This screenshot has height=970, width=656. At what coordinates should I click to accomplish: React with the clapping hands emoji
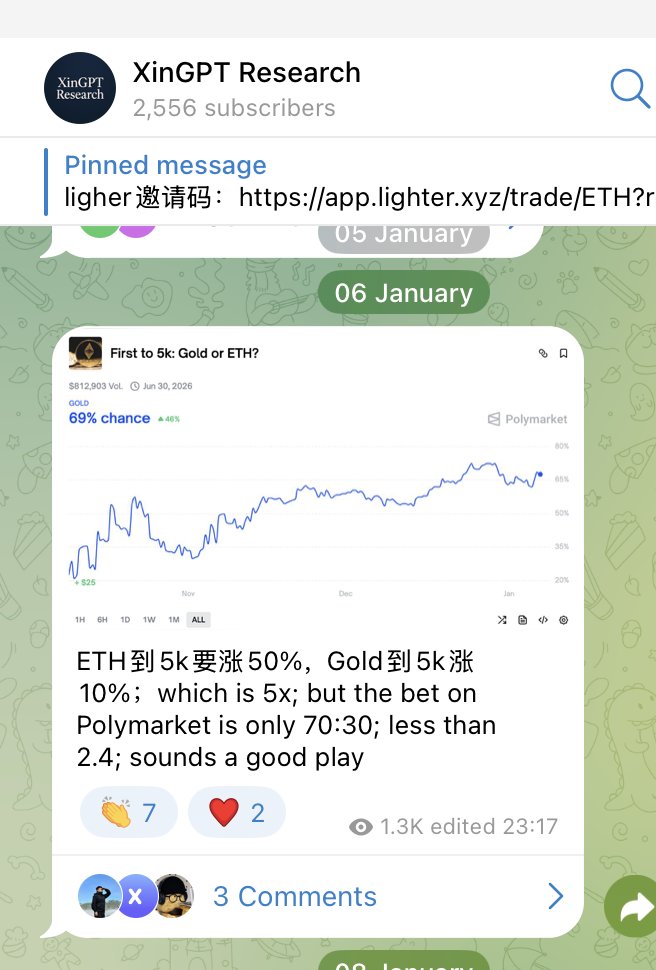[x=128, y=812]
